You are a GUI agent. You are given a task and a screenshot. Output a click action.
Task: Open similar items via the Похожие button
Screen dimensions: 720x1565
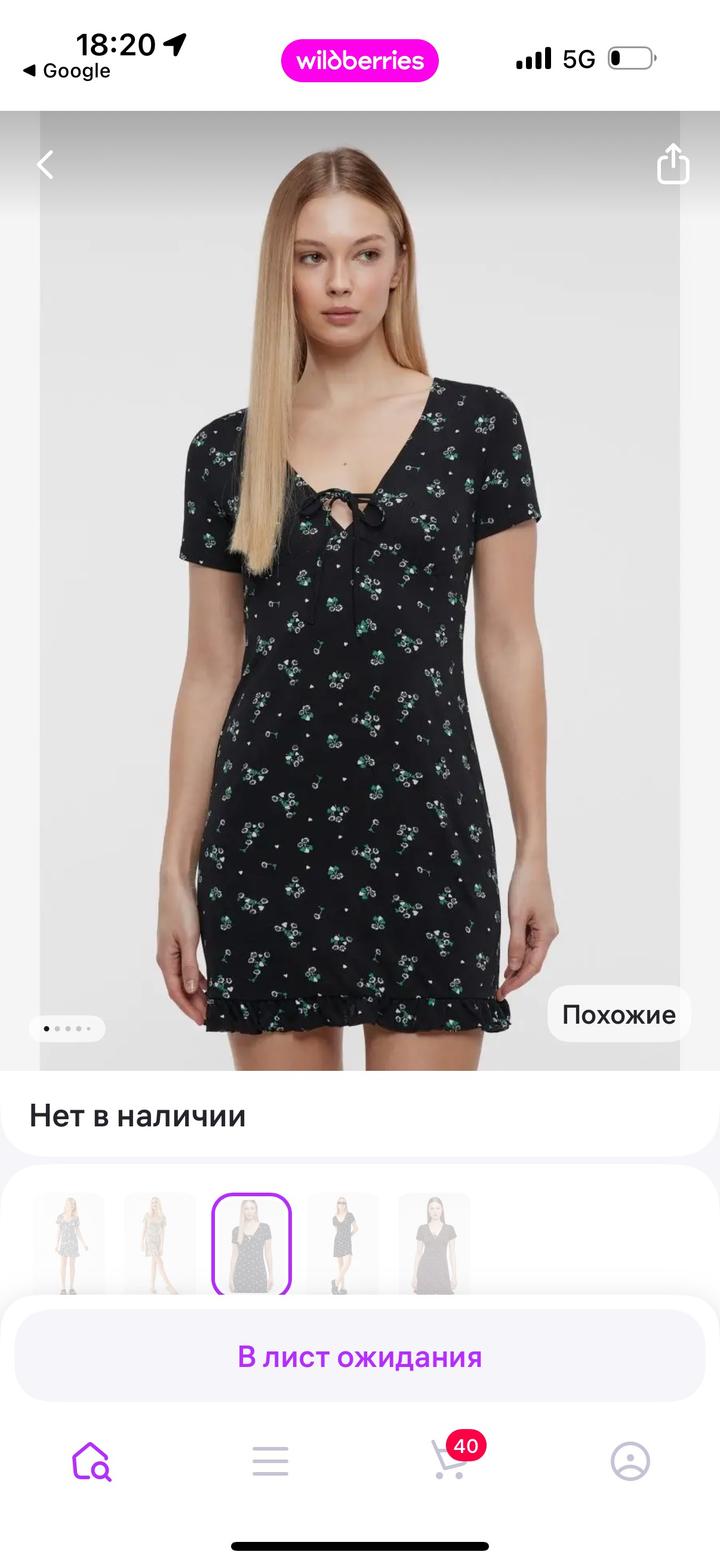tap(619, 1013)
